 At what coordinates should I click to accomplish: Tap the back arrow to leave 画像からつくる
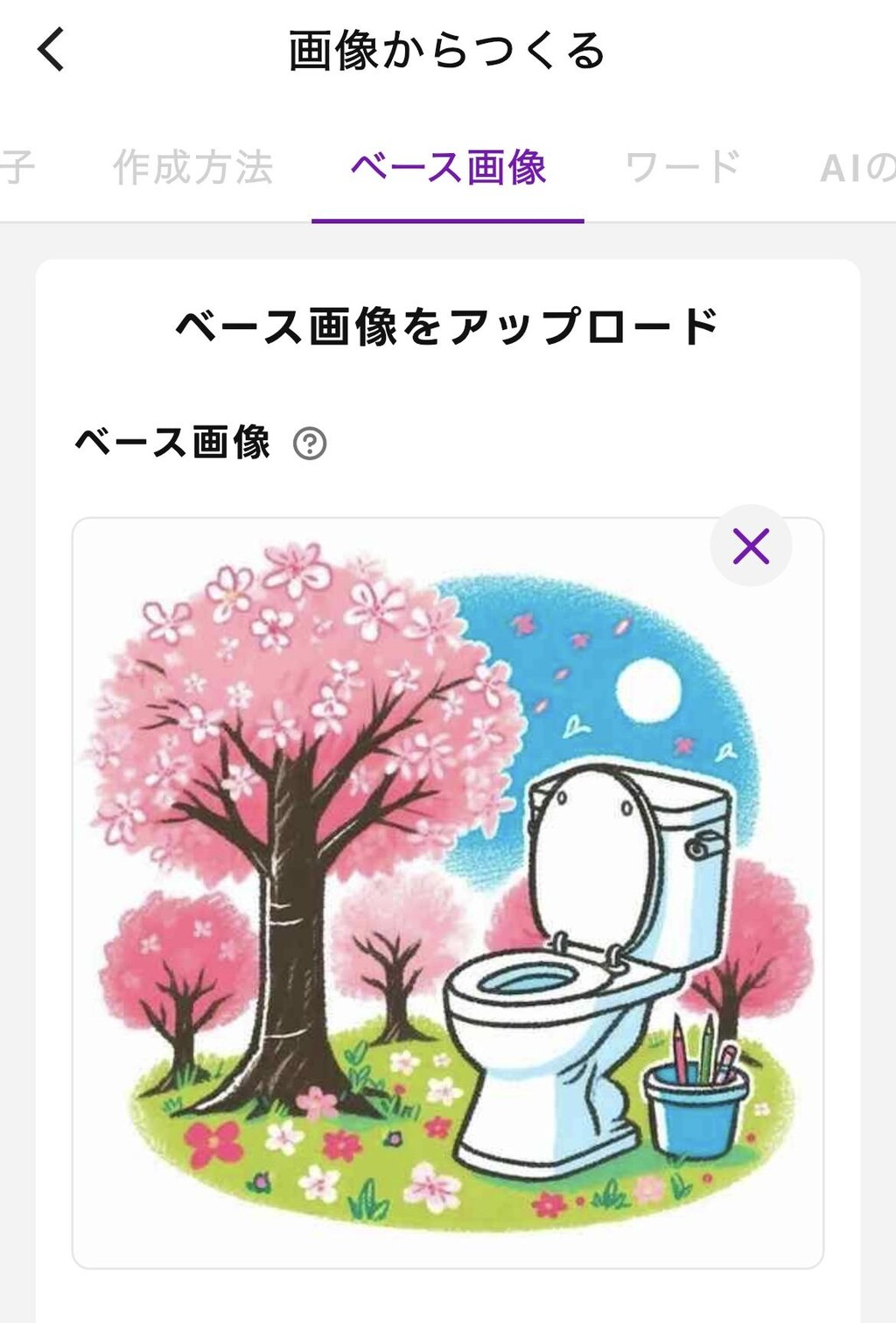[x=50, y=48]
